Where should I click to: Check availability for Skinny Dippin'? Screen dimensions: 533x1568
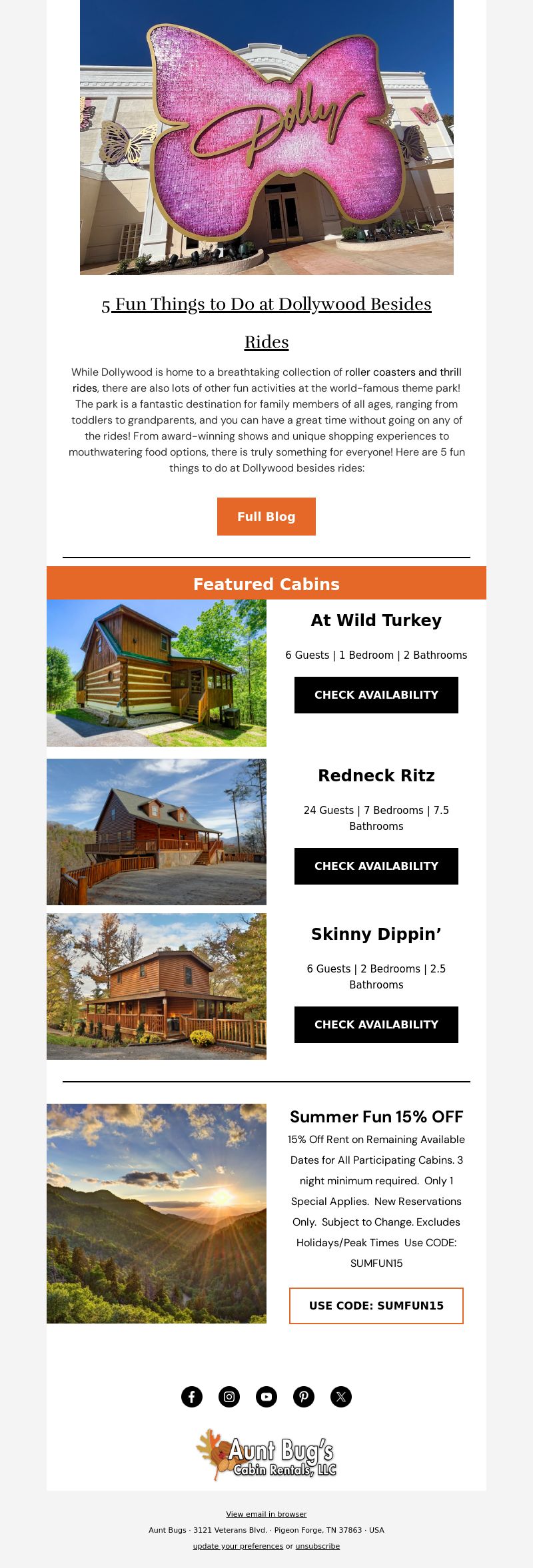pyautogui.click(x=376, y=1024)
